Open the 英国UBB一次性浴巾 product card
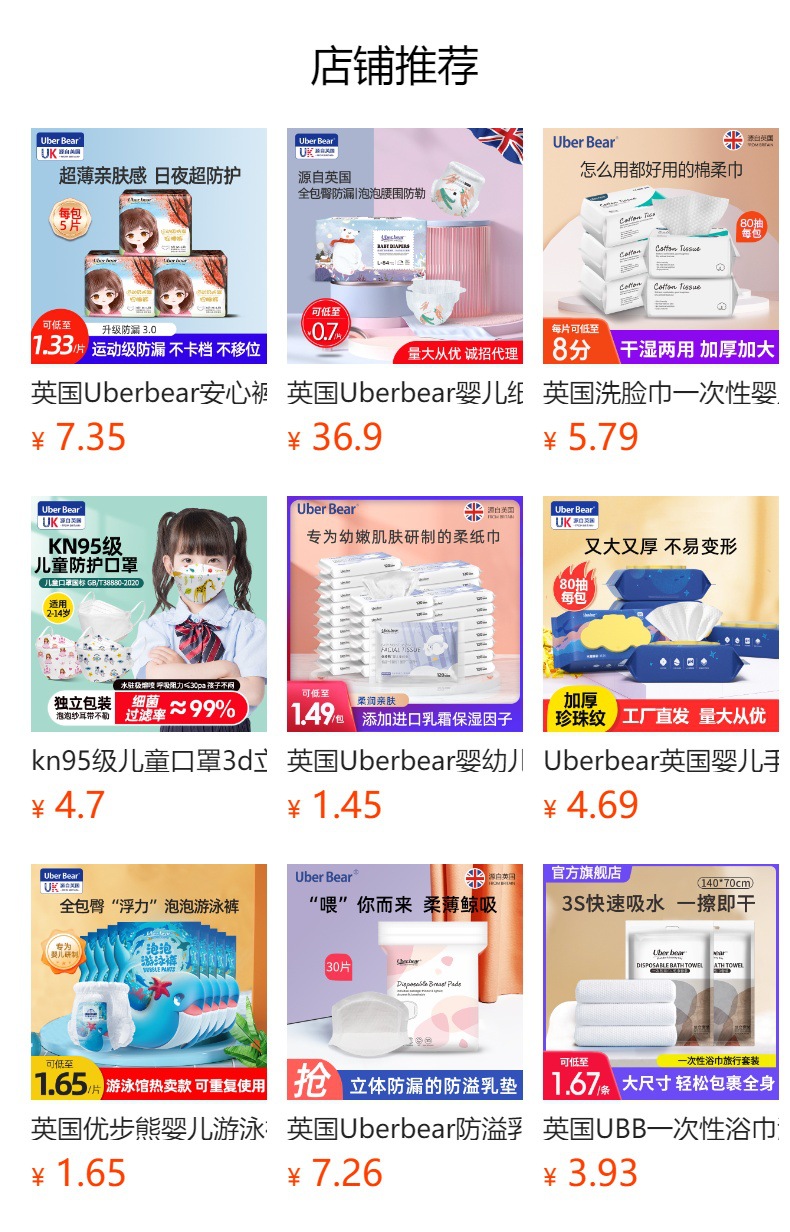 [661, 982]
